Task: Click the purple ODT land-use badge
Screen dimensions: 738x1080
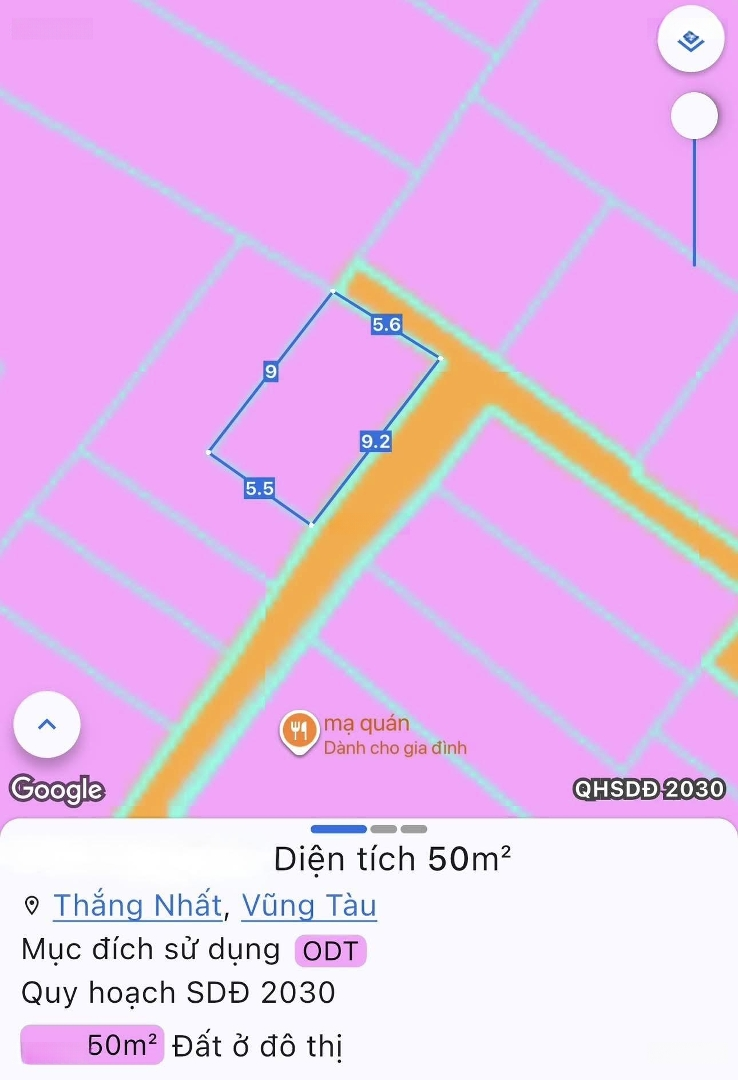Action: click(330, 950)
